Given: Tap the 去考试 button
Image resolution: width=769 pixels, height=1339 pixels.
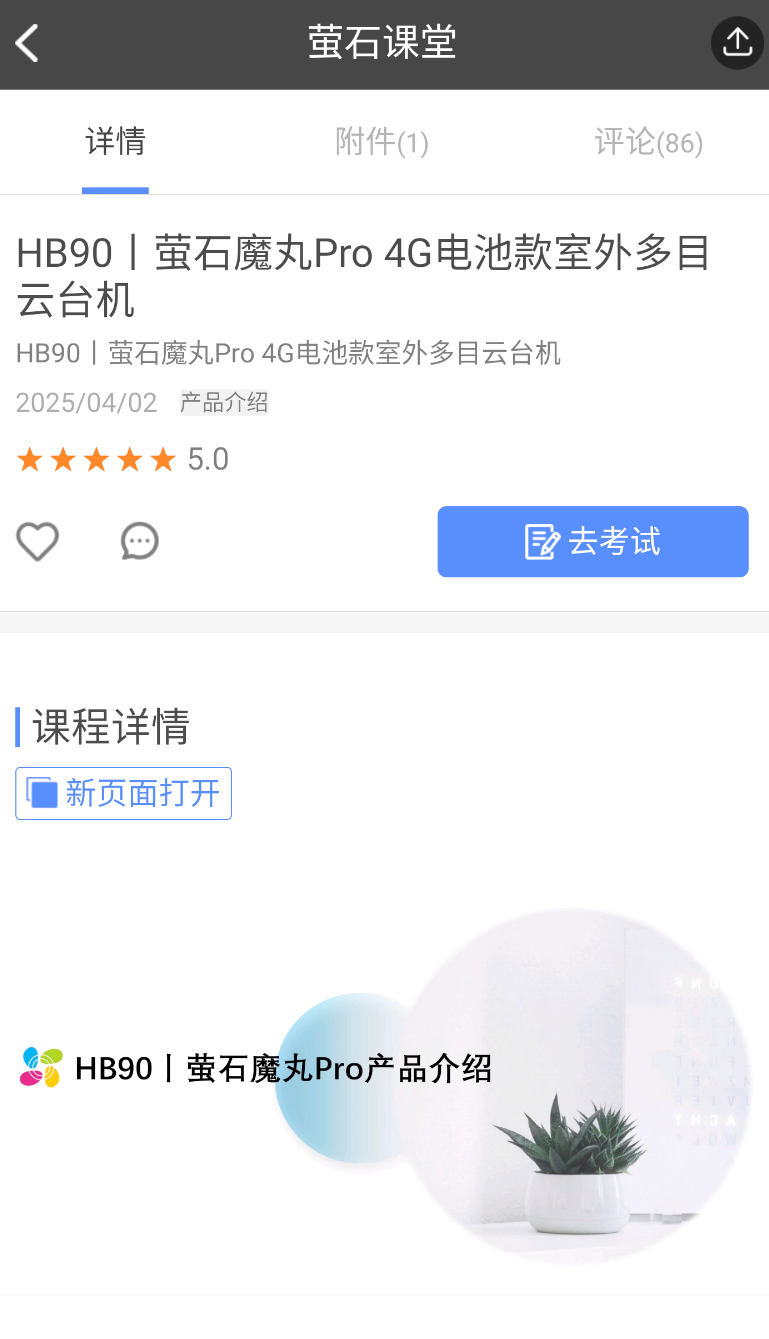Looking at the screenshot, I should [593, 542].
